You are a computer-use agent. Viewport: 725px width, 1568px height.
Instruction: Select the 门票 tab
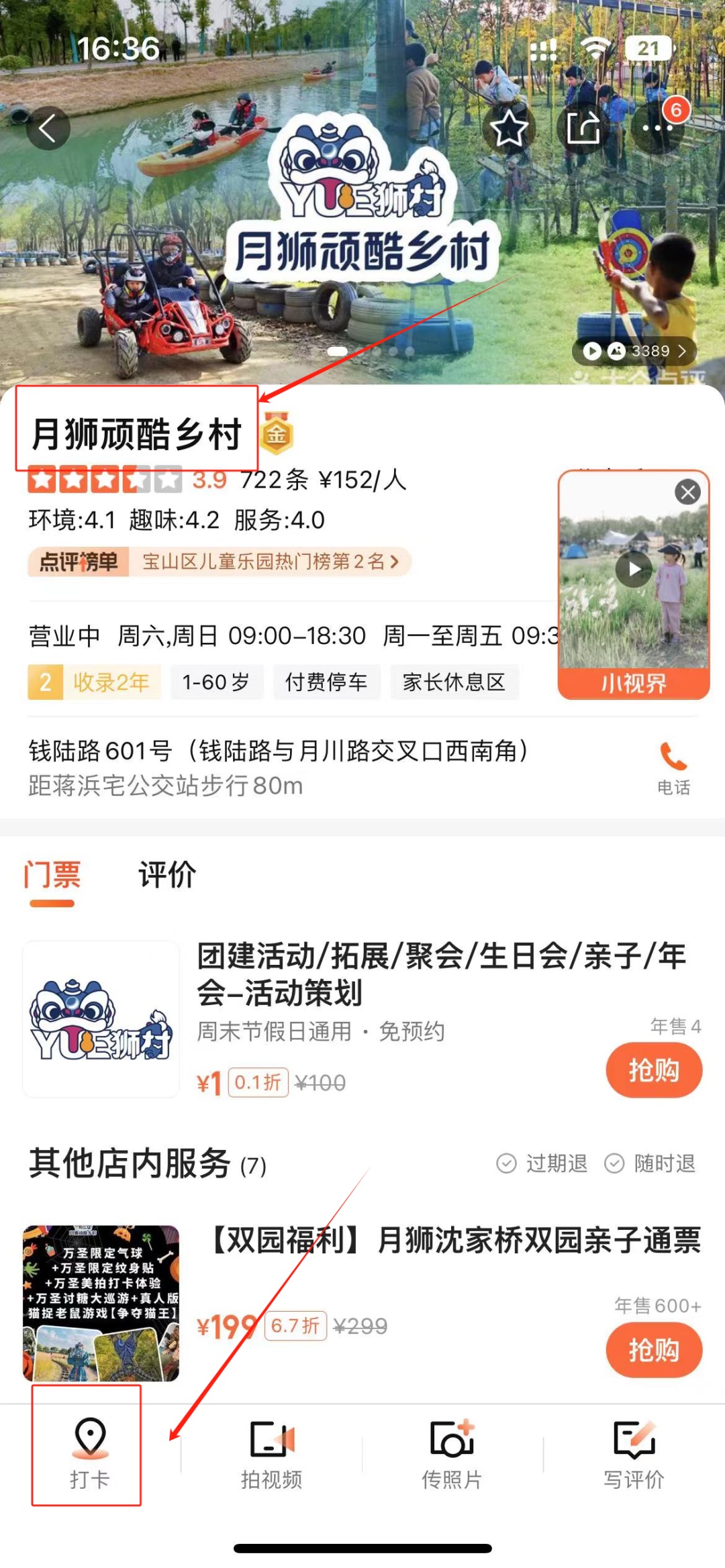pyautogui.click(x=52, y=875)
